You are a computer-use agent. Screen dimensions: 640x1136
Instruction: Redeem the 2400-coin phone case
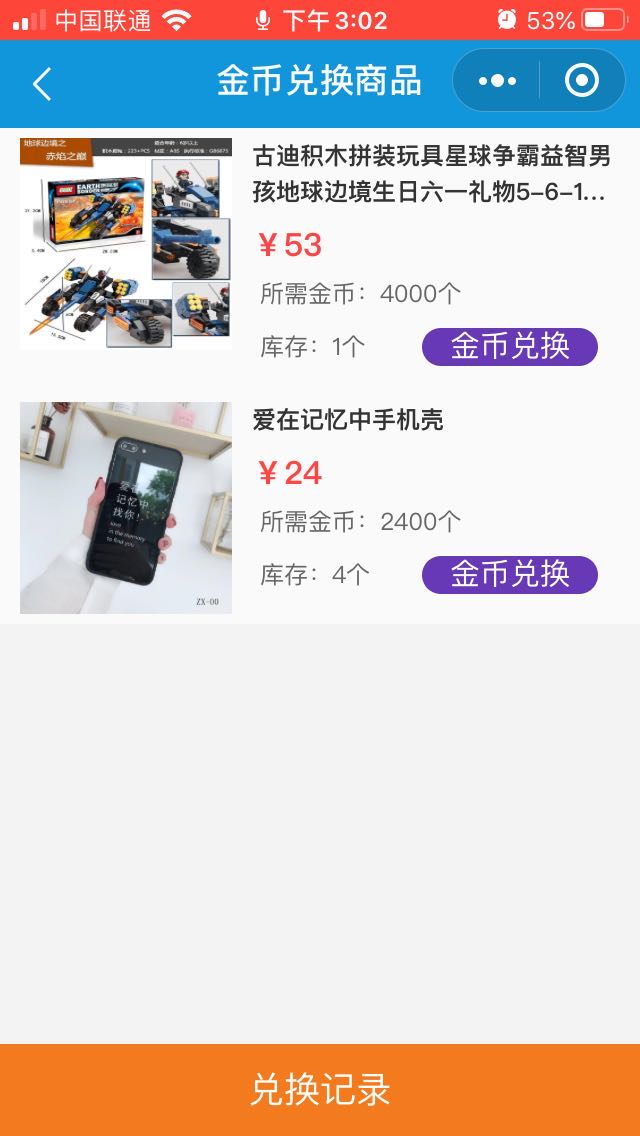click(509, 574)
